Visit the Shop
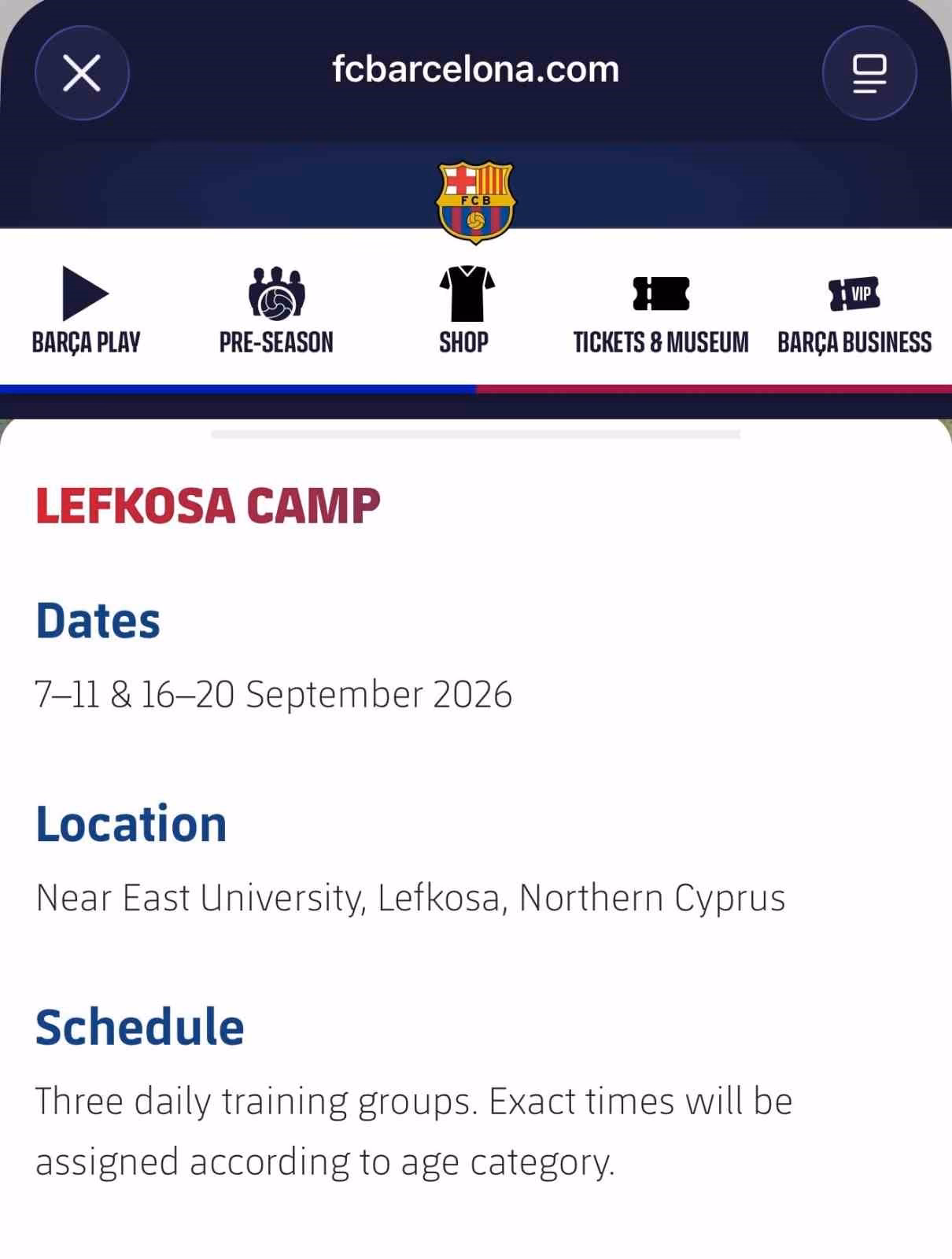Image resolution: width=952 pixels, height=1259 pixels. coord(464,310)
